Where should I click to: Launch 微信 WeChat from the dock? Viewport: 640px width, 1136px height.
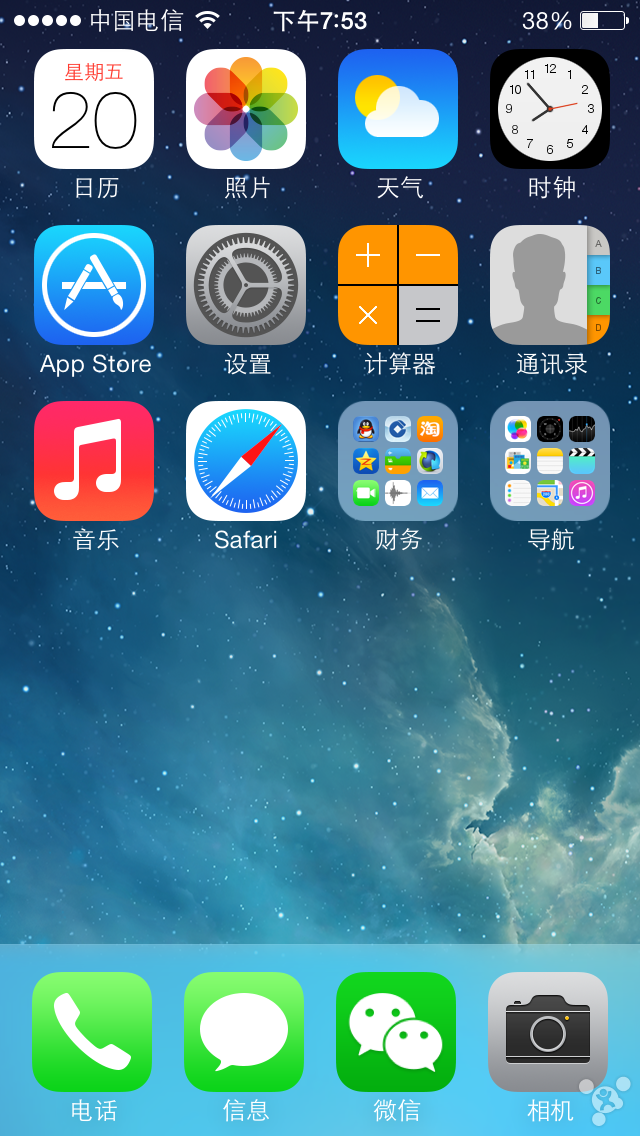point(396,1031)
